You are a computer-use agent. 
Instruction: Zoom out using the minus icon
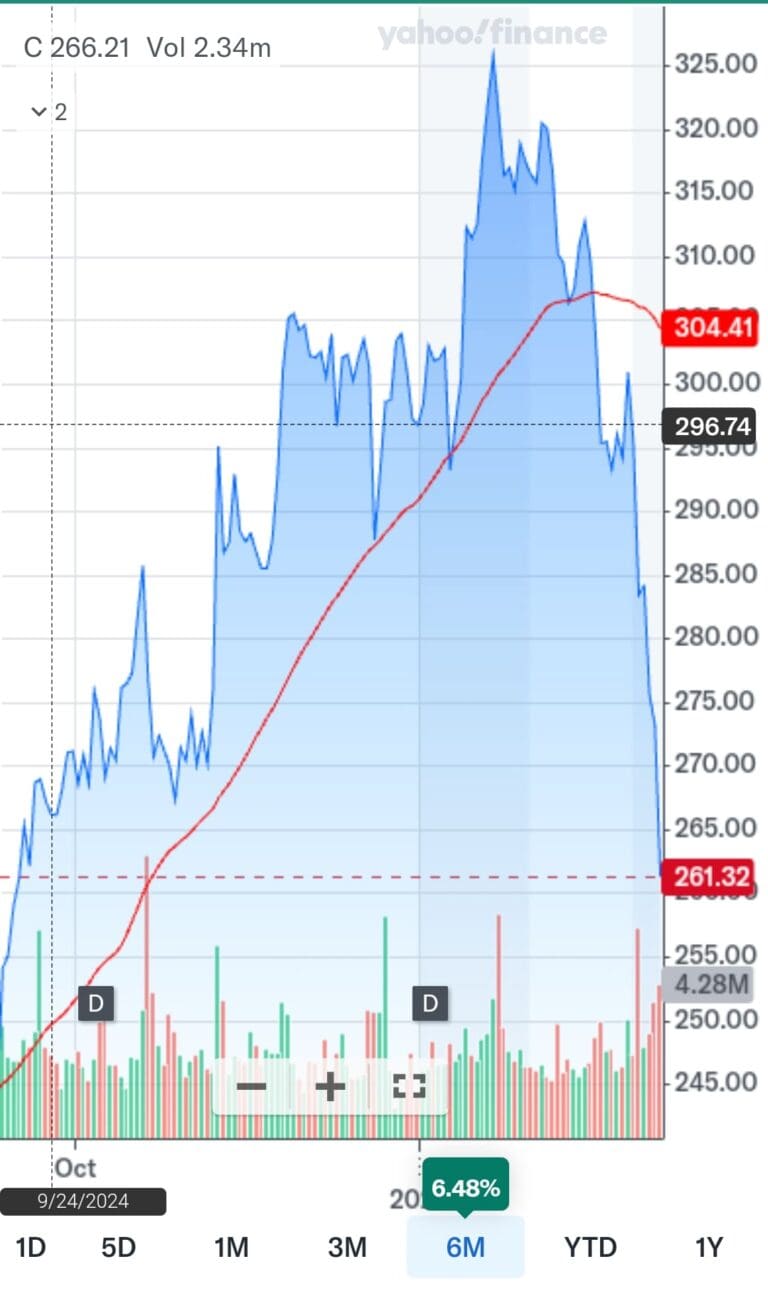(x=251, y=1086)
